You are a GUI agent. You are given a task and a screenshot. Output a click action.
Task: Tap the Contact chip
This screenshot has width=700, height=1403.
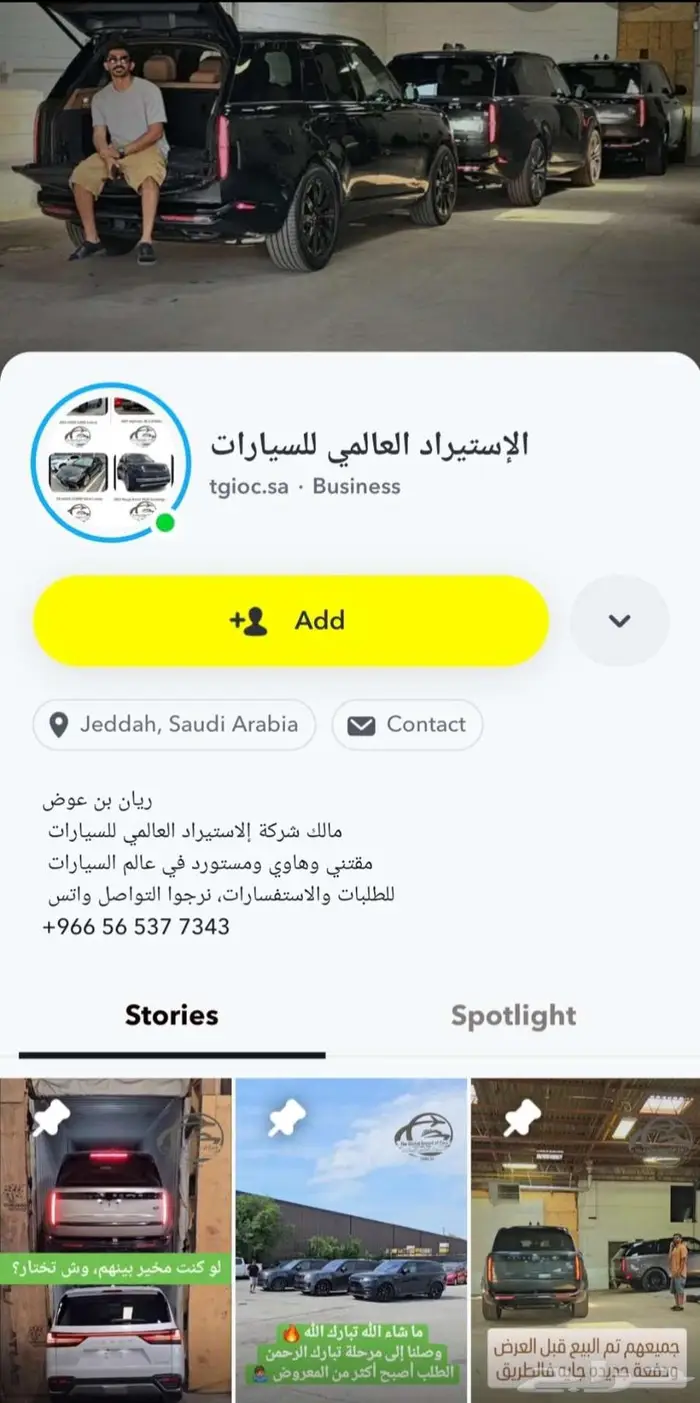pos(407,725)
